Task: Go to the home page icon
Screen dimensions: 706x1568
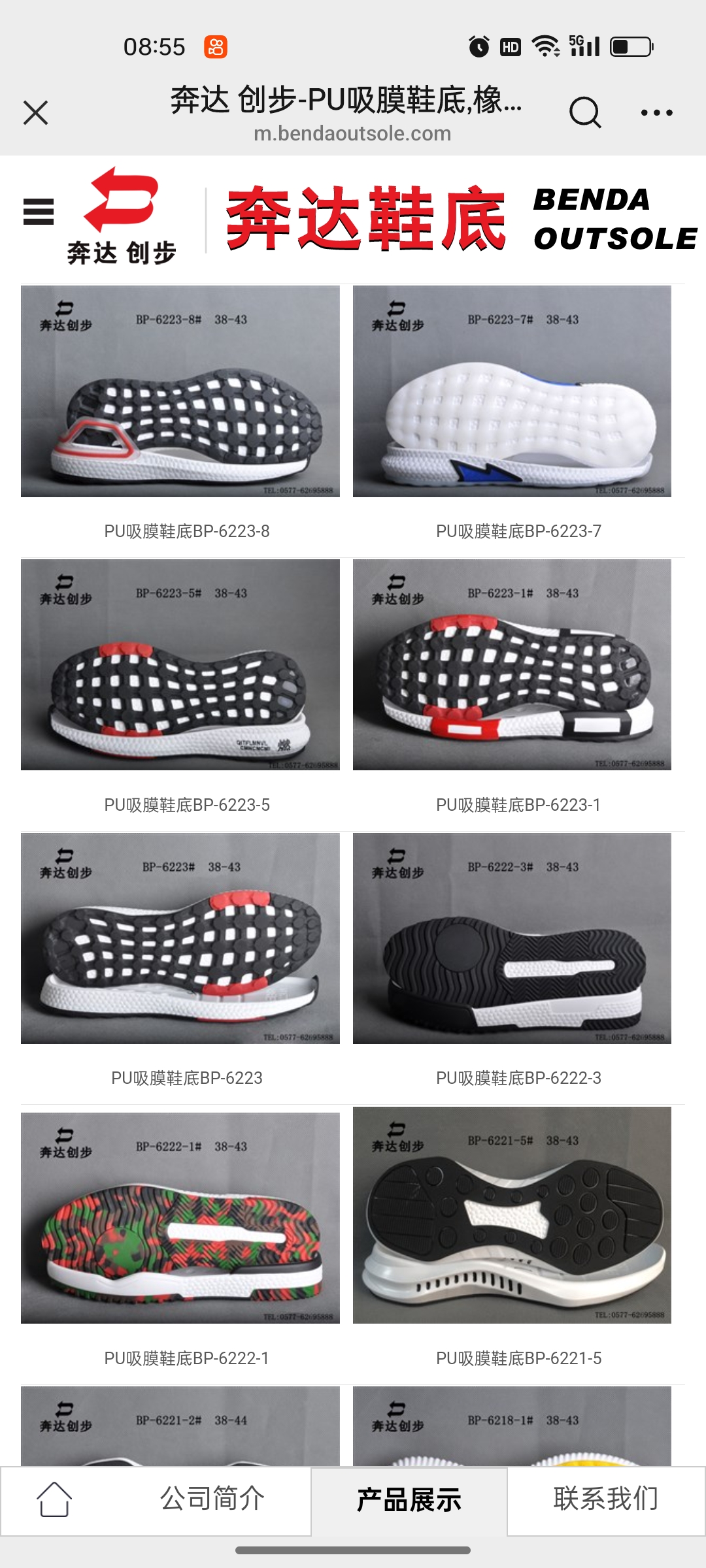Action: (54, 1499)
